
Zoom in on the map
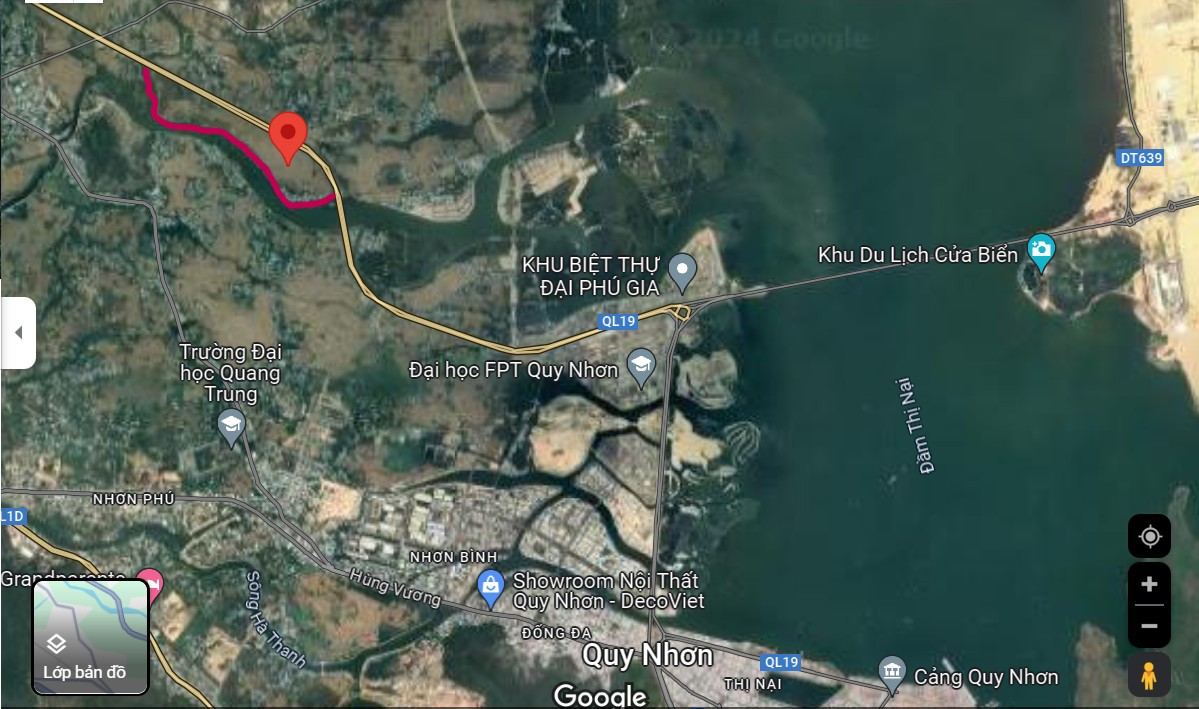[1149, 584]
